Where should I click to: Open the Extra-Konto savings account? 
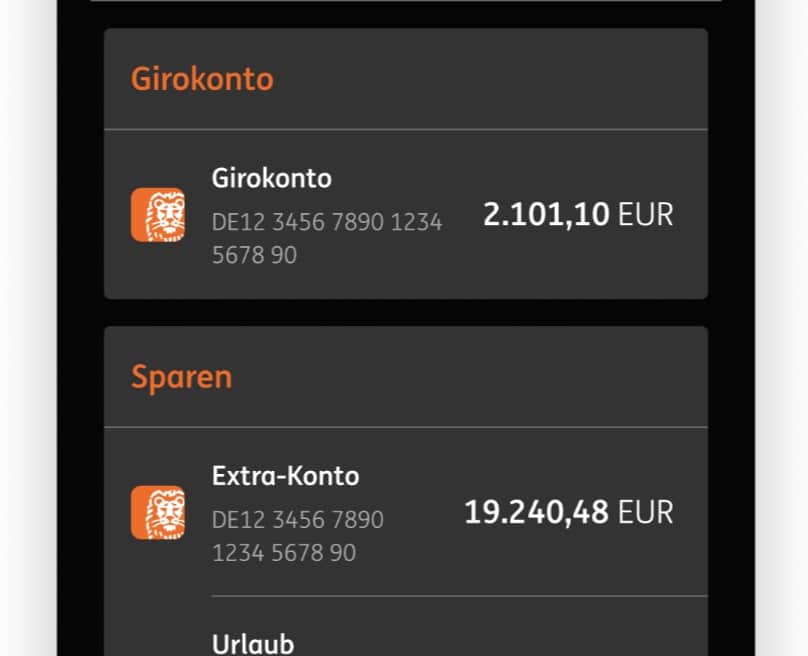[405, 512]
